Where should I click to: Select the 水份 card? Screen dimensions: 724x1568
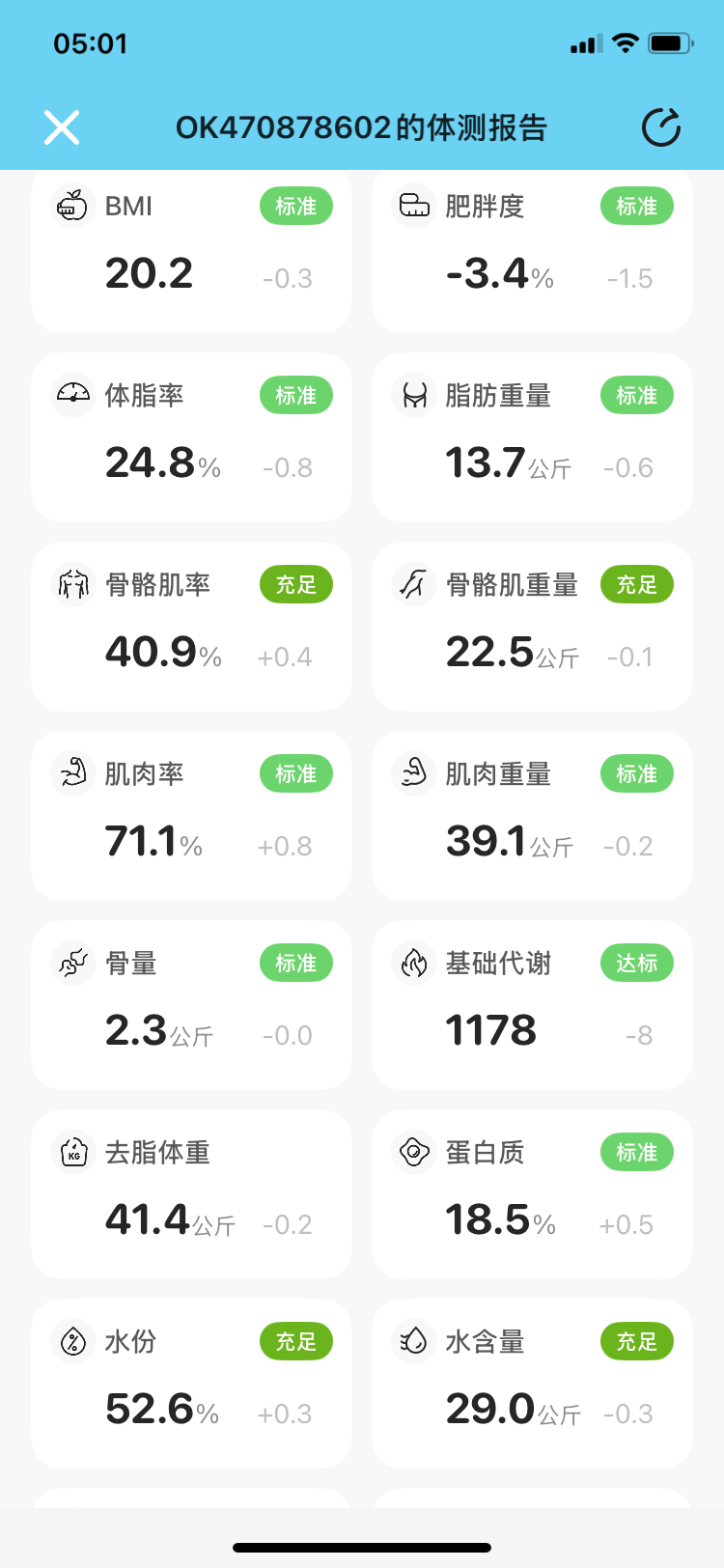pyautogui.click(x=191, y=1384)
